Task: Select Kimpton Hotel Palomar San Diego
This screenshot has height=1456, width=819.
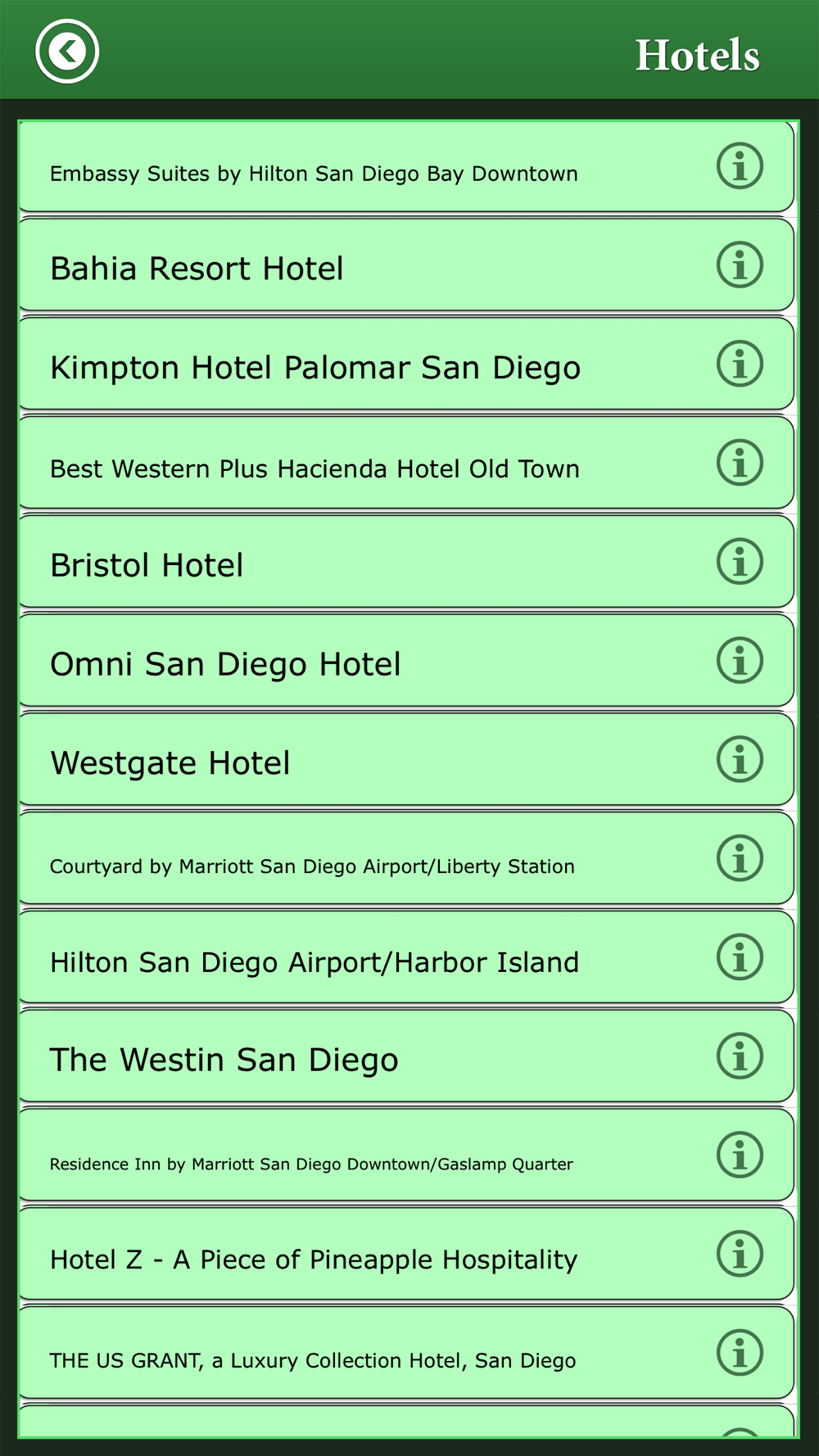Action: (406, 364)
